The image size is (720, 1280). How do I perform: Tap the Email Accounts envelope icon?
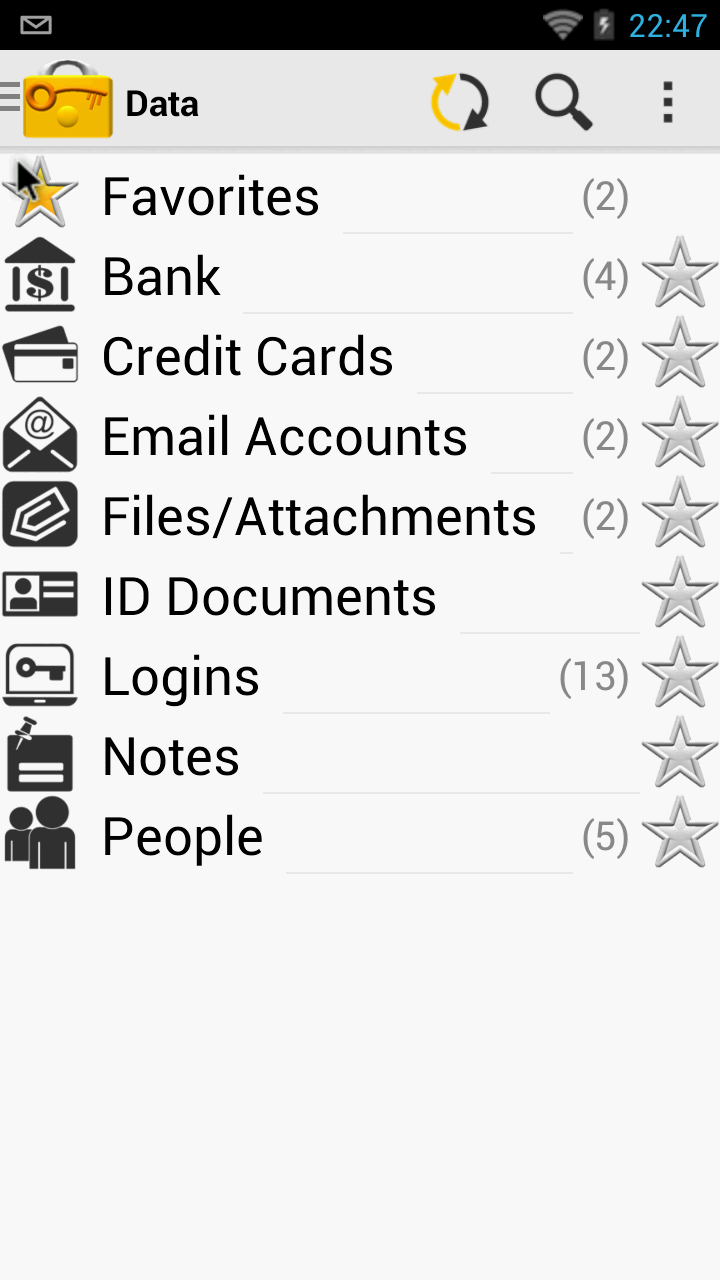(x=40, y=436)
